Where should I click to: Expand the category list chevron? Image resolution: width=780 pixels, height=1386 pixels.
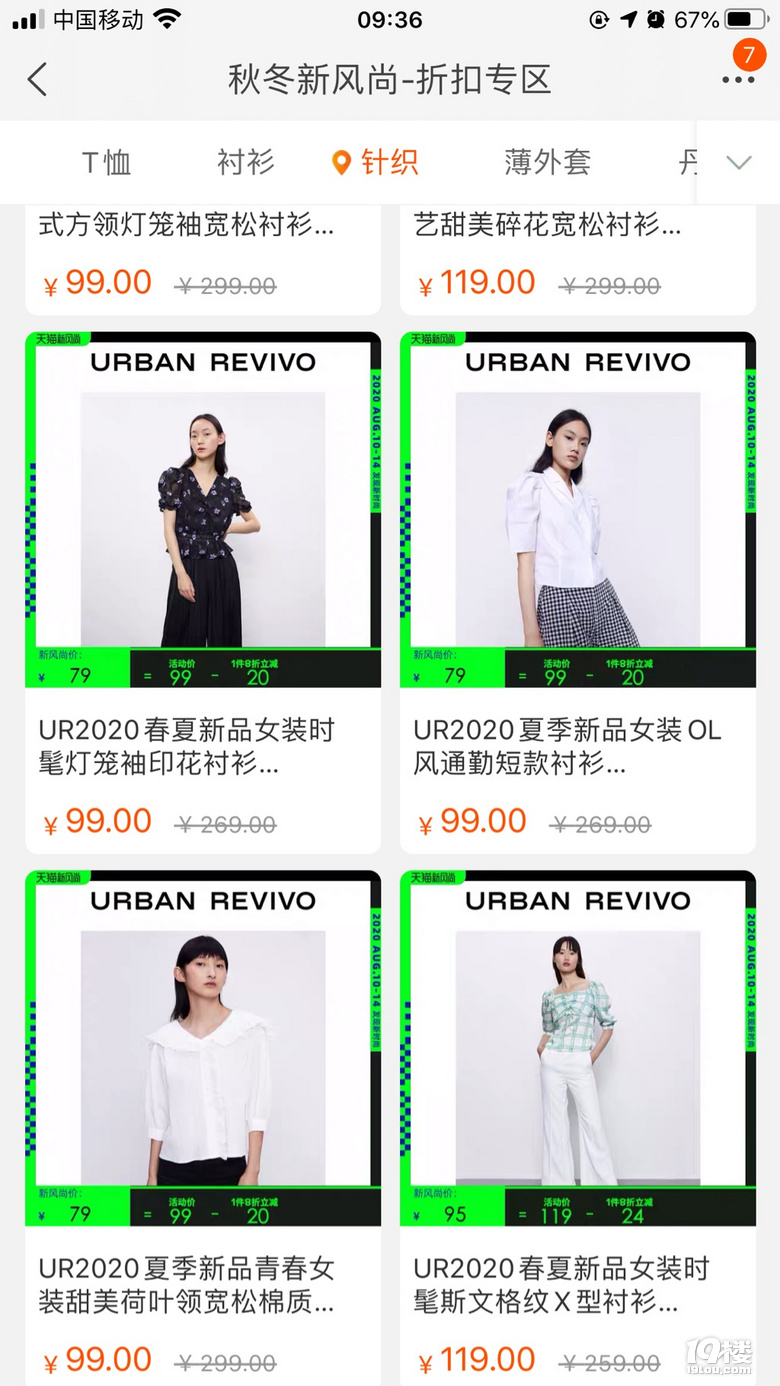point(738,163)
